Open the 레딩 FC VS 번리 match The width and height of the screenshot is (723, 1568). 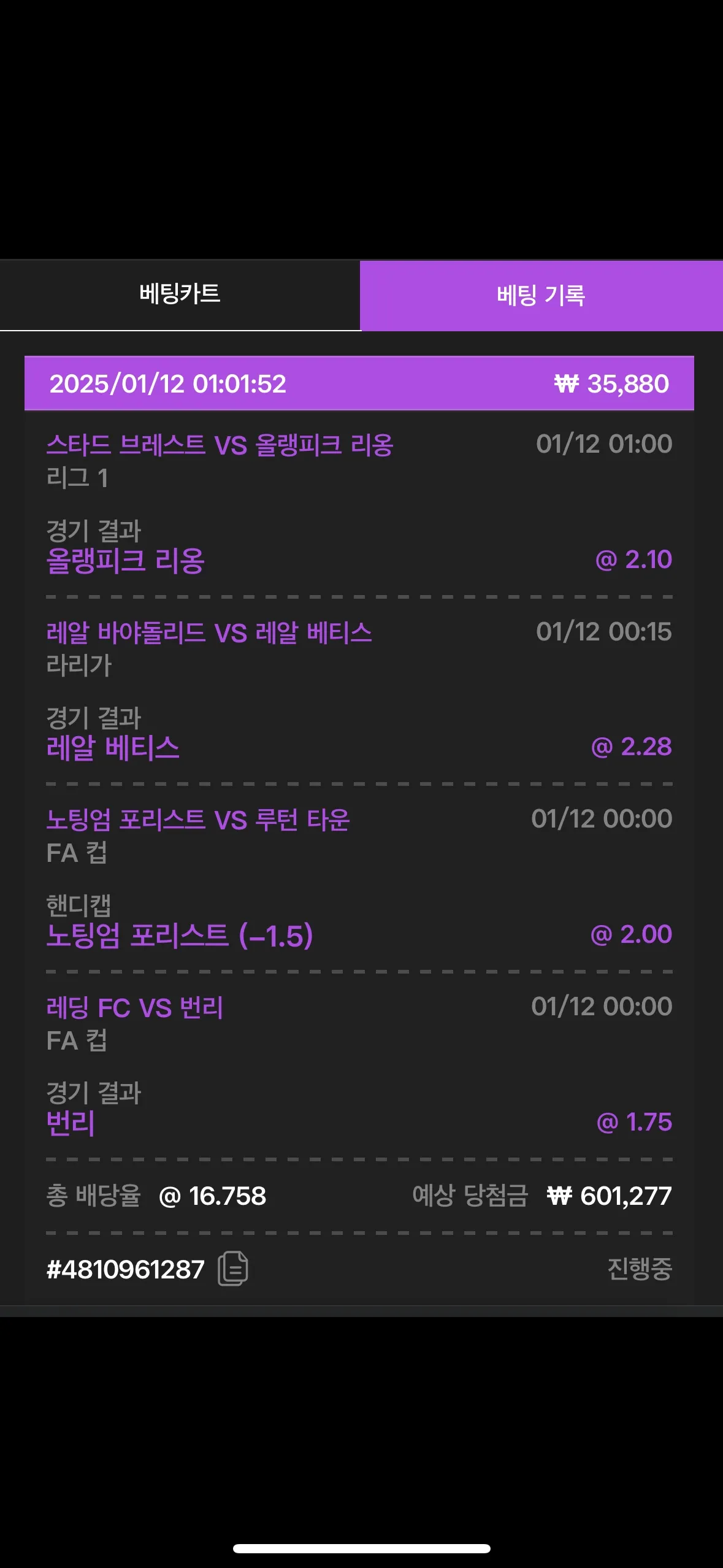135,1007
